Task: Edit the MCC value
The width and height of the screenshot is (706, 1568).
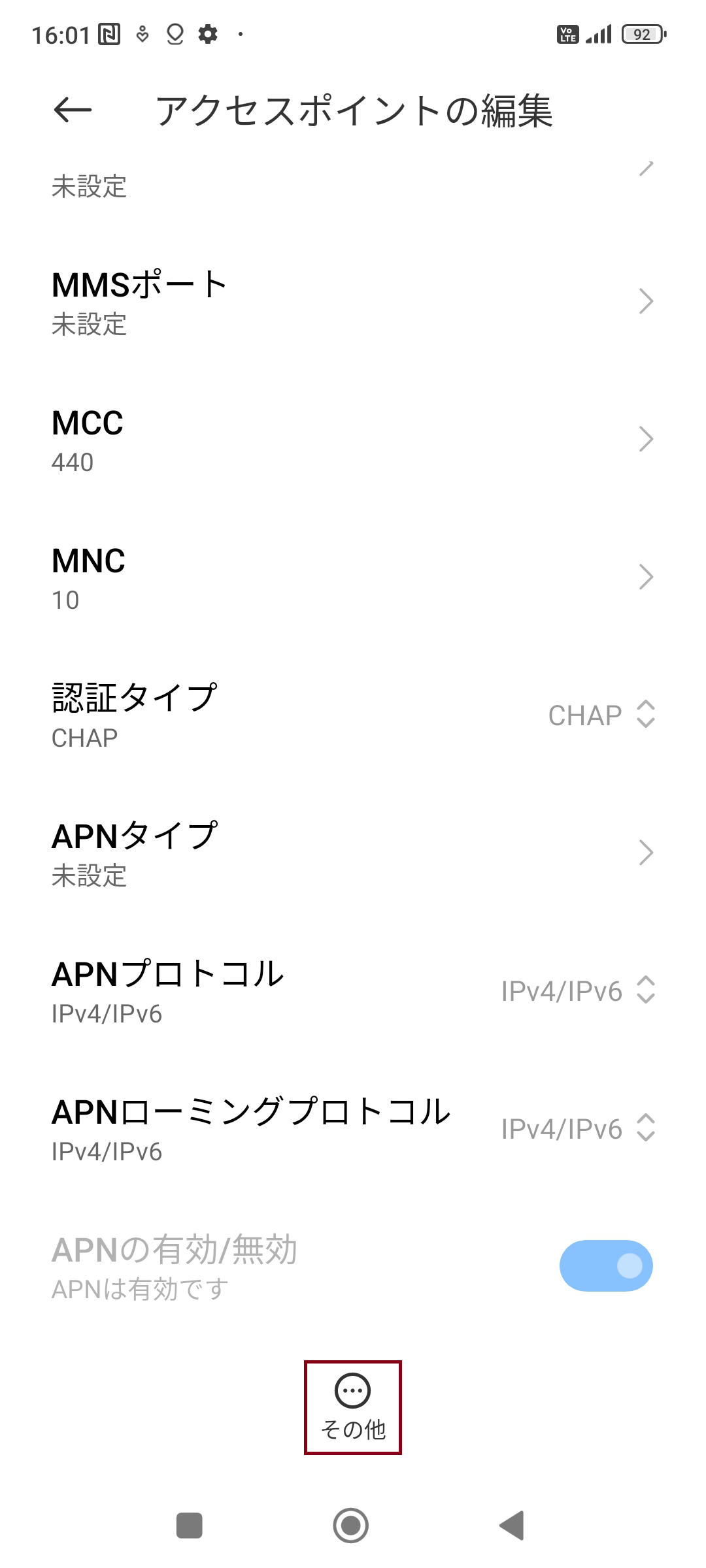Action: click(353, 440)
